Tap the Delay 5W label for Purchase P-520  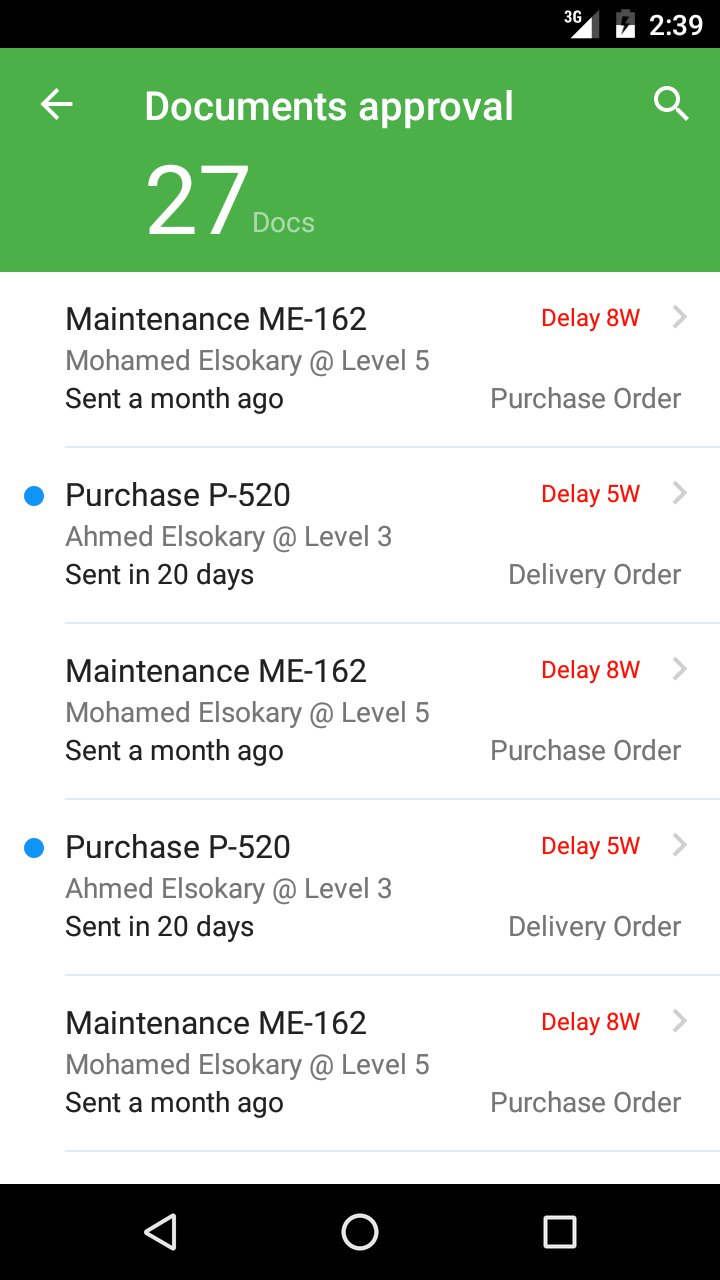tap(589, 493)
